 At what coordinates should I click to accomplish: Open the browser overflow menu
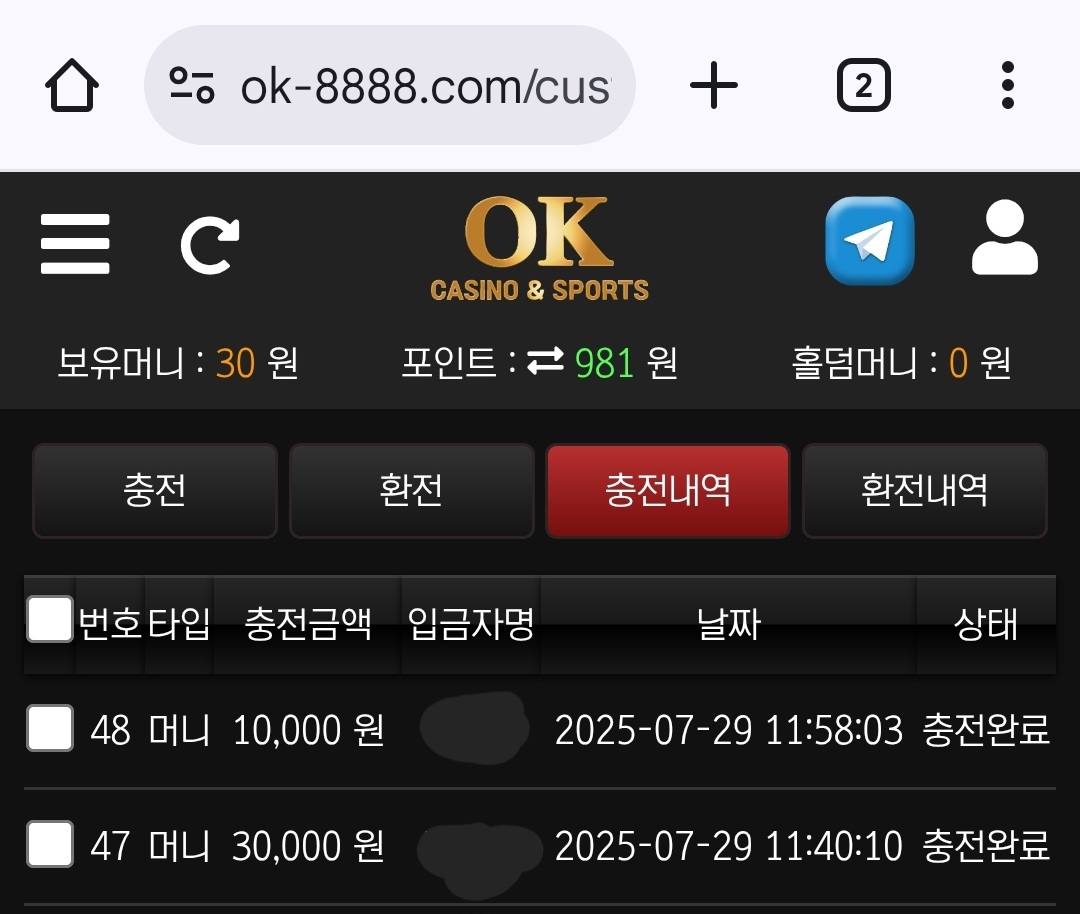click(x=1007, y=87)
